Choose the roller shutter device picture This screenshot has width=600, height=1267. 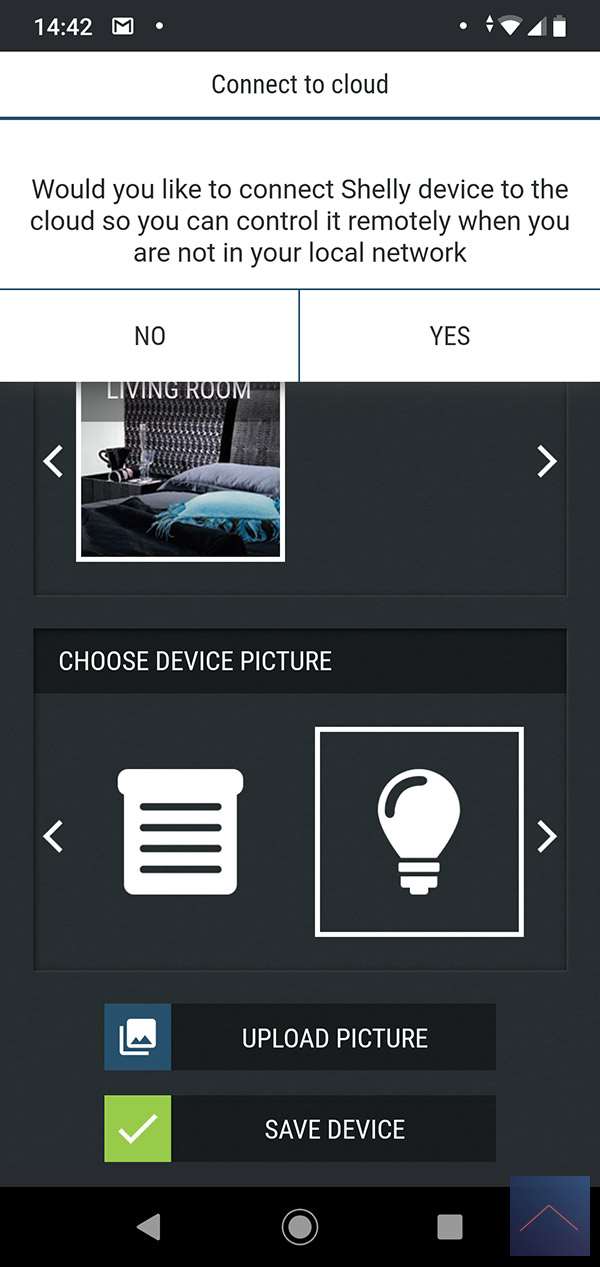point(180,831)
